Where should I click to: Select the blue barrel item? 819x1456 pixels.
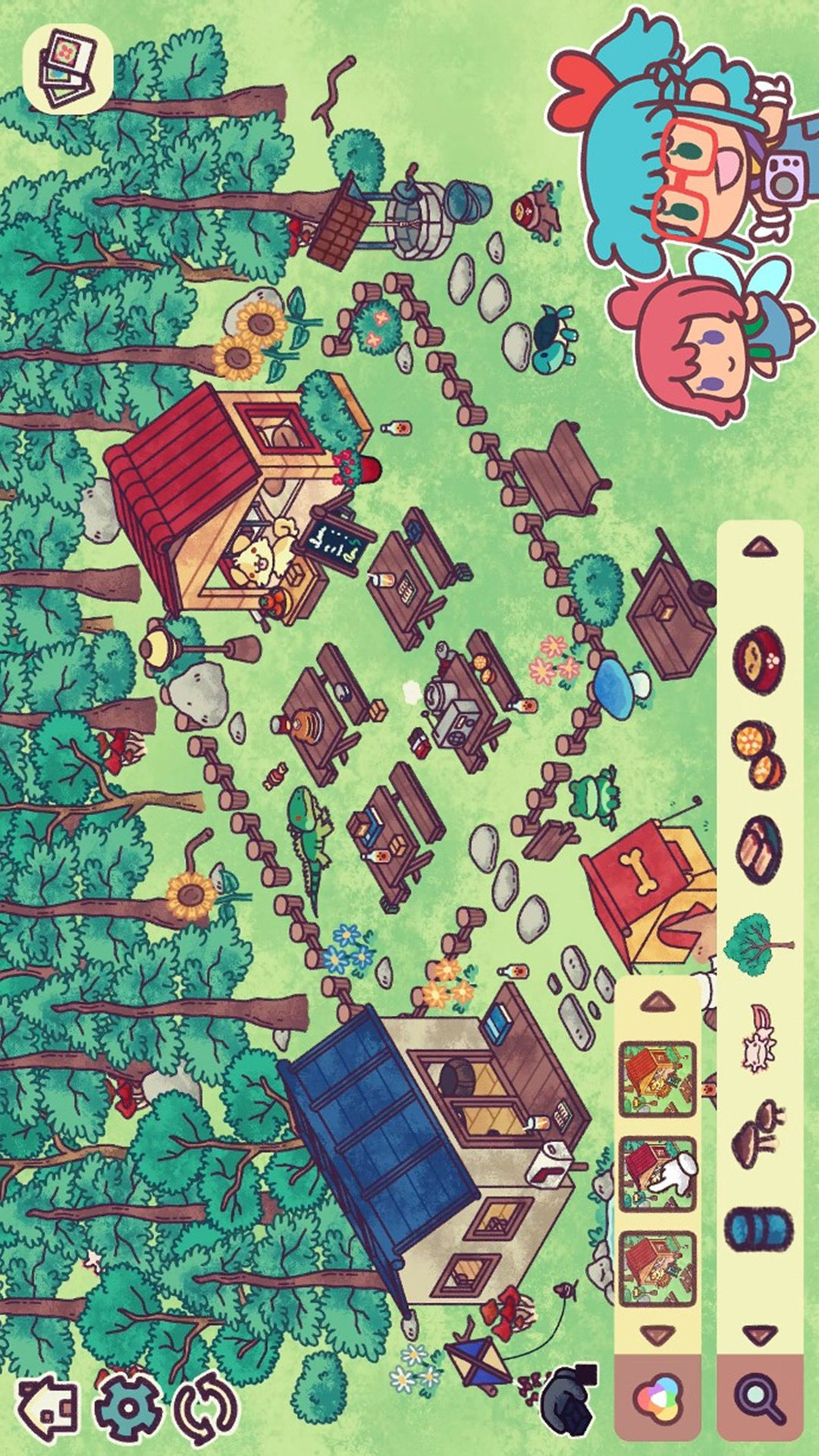click(x=758, y=1229)
